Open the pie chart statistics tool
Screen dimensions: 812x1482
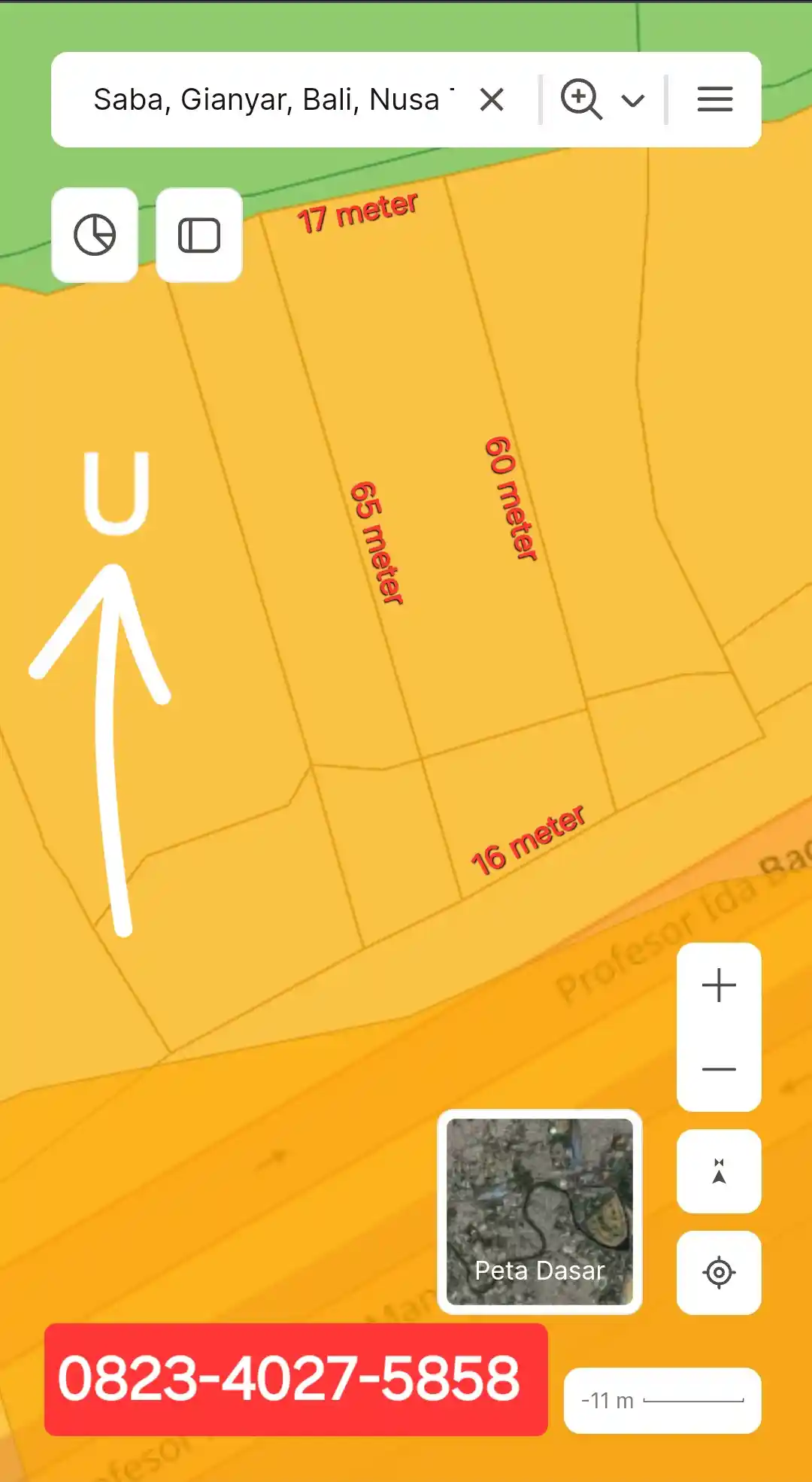(x=95, y=235)
